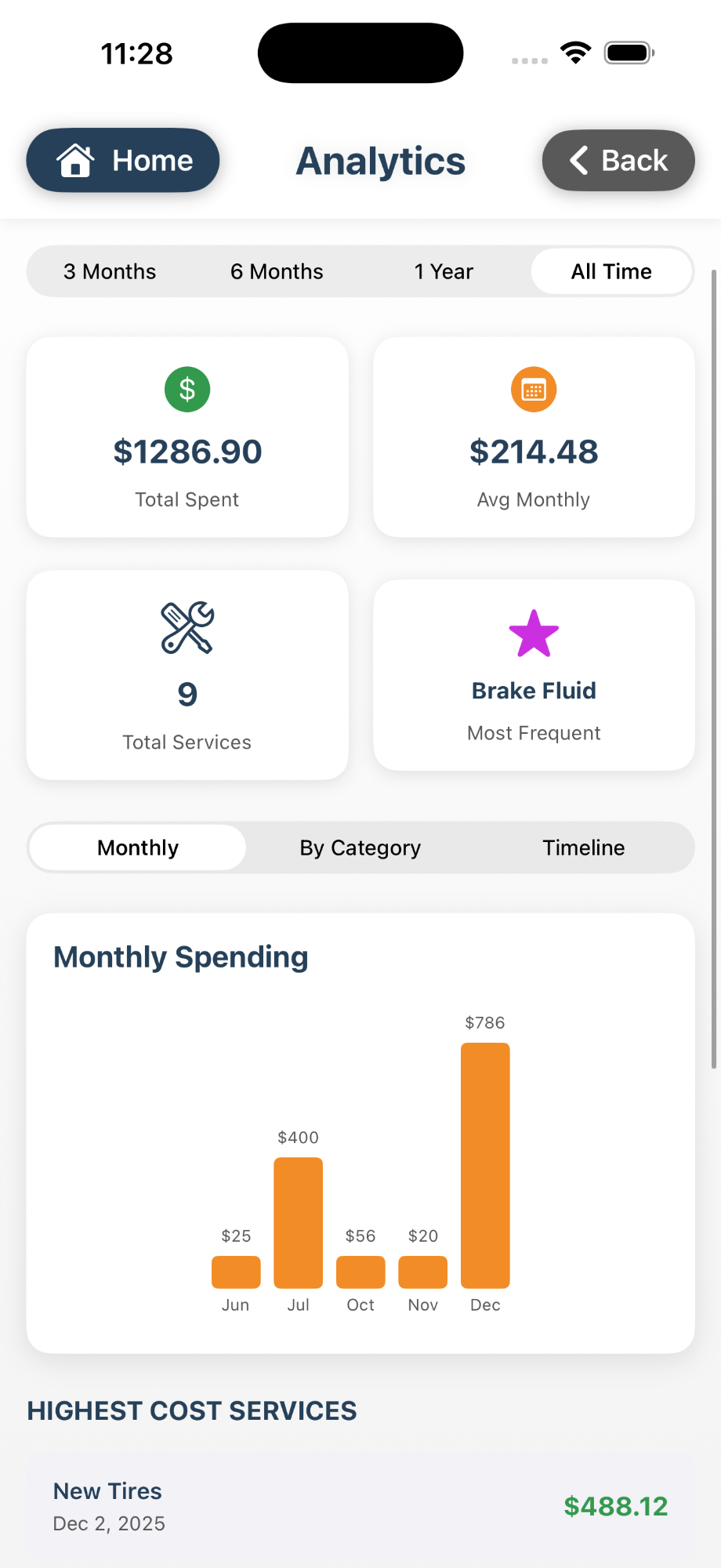This screenshot has height=1568, width=728.
Task: Tap the Dec bar showing $786
Action: pyautogui.click(x=485, y=1165)
